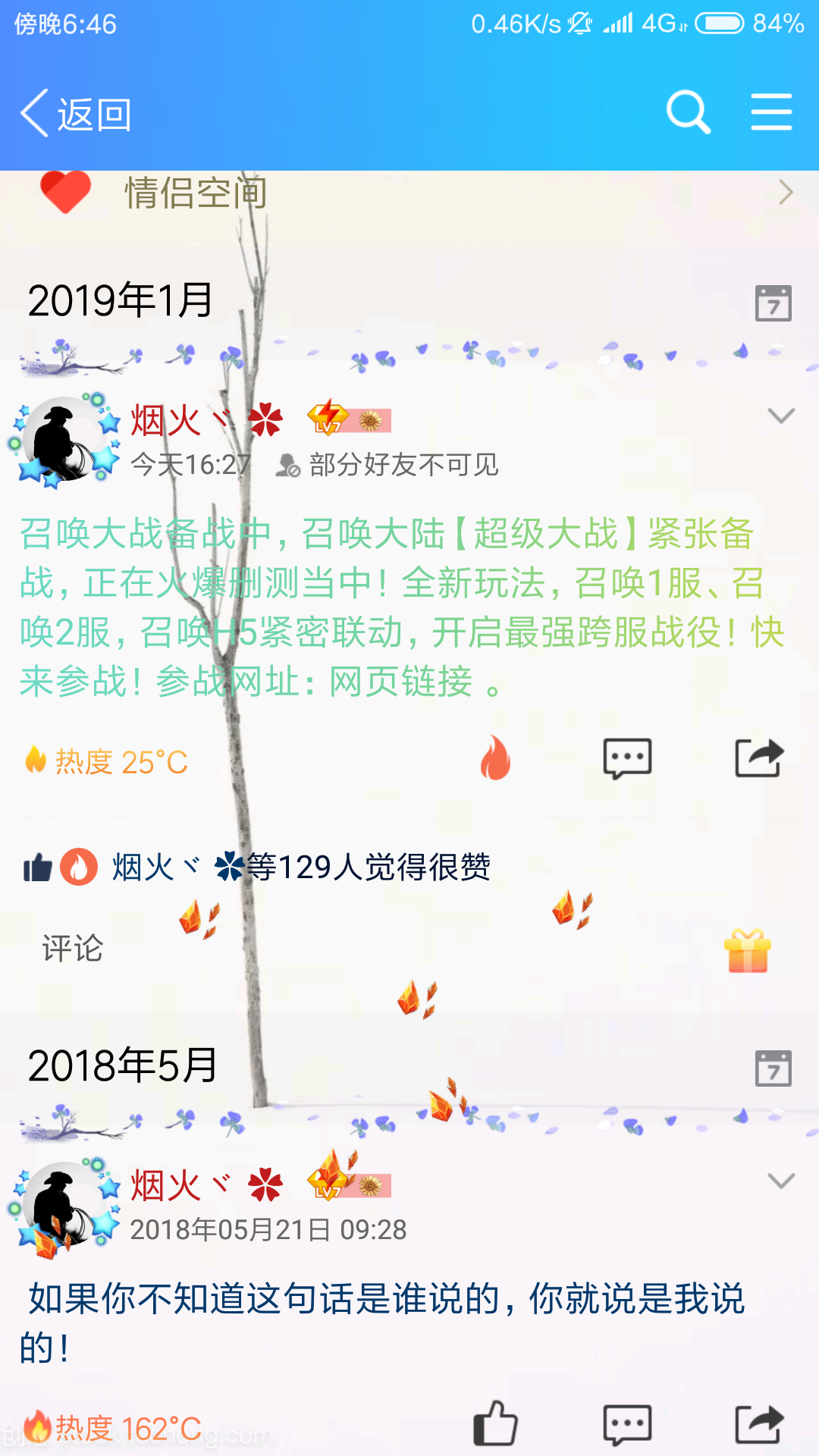This screenshot has height=1456, width=819.
Task: Open the 网页链接 link in the post
Action: (401, 682)
